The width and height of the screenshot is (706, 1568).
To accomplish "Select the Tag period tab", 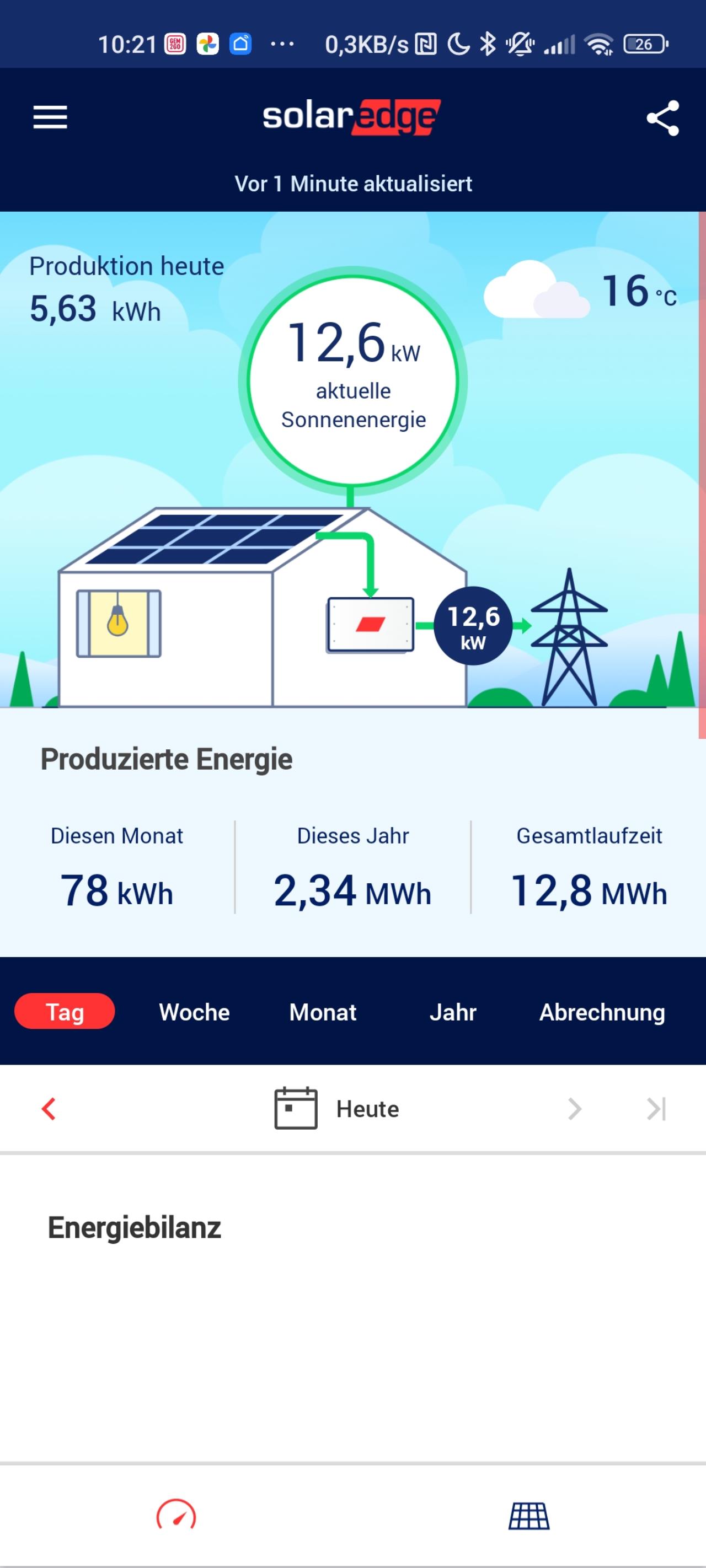I will click(x=65, y=1012).
